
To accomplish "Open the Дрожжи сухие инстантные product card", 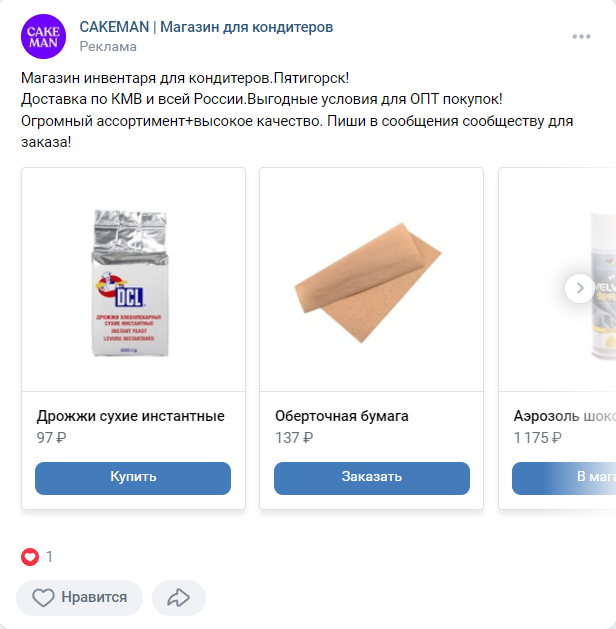I will click(x=134, y=338).
